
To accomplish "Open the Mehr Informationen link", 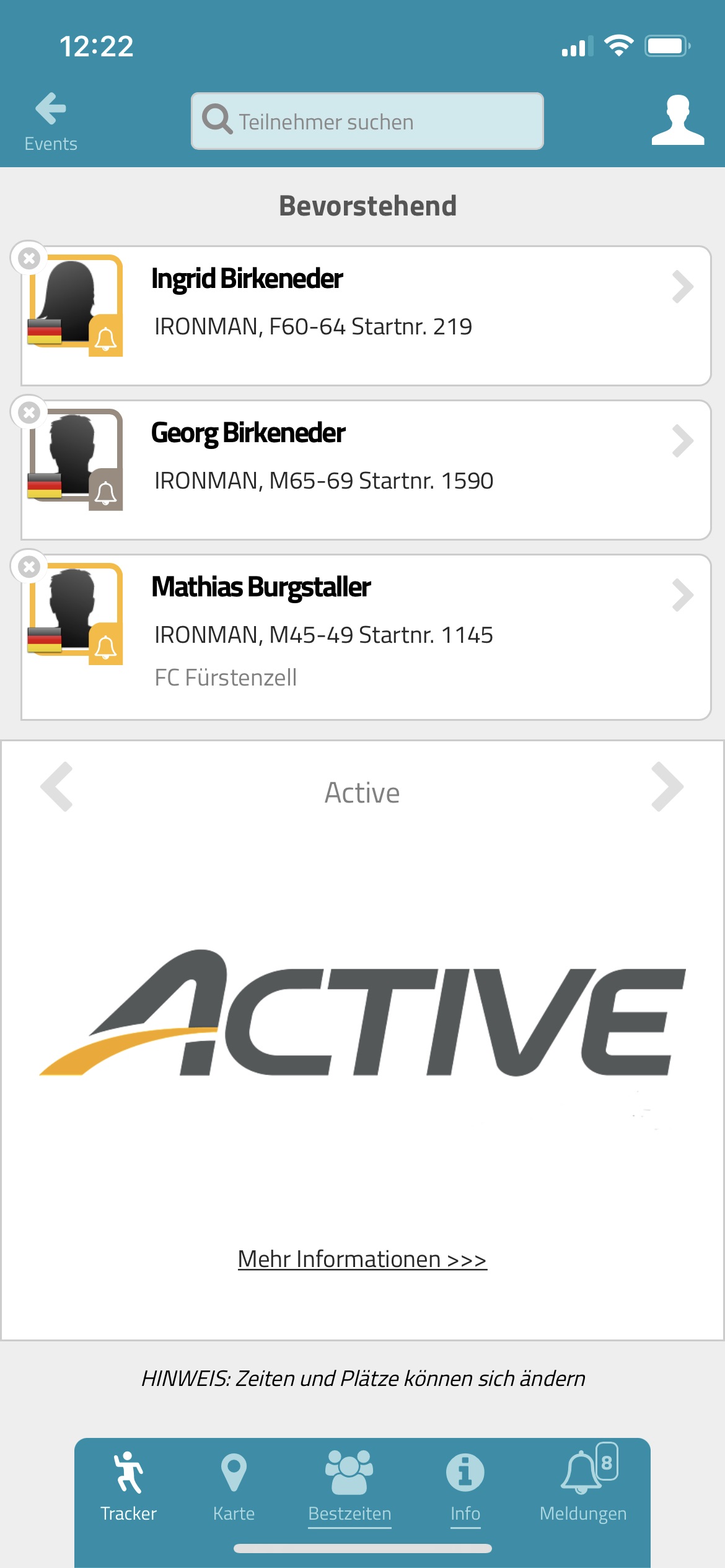I will 362,1259.
